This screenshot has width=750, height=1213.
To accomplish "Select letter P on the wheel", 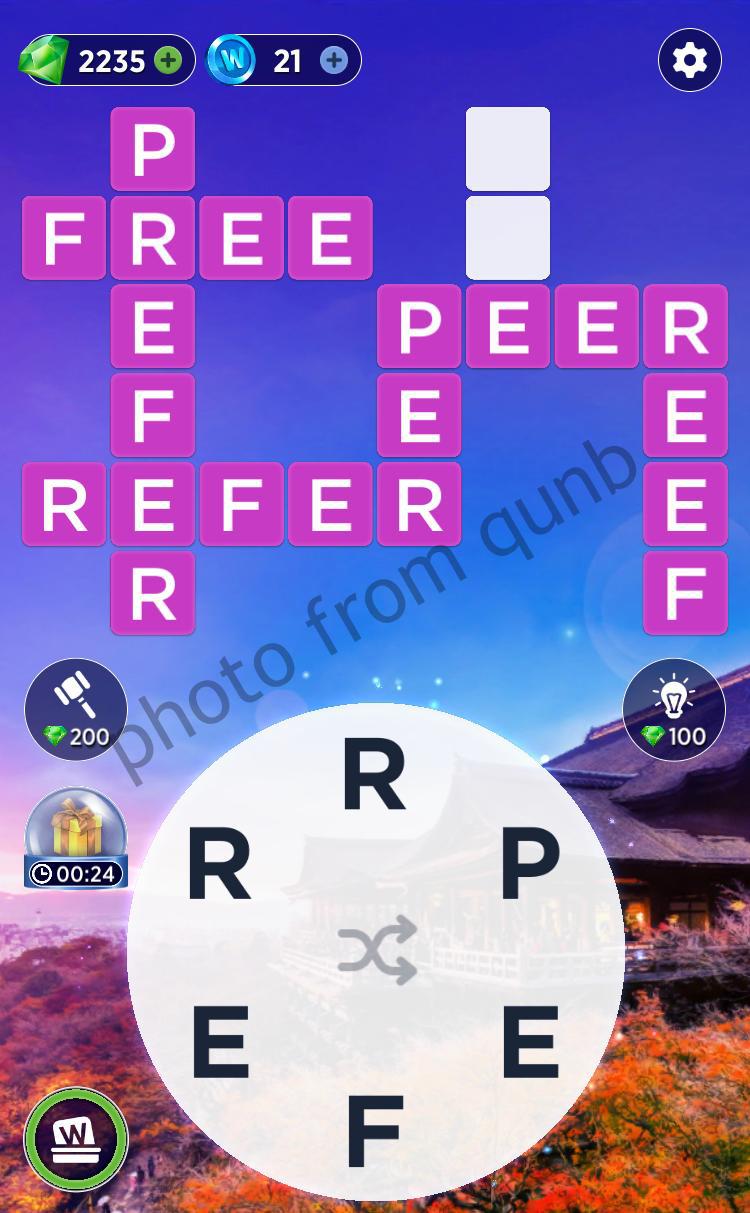I will [x=529, y=866].
